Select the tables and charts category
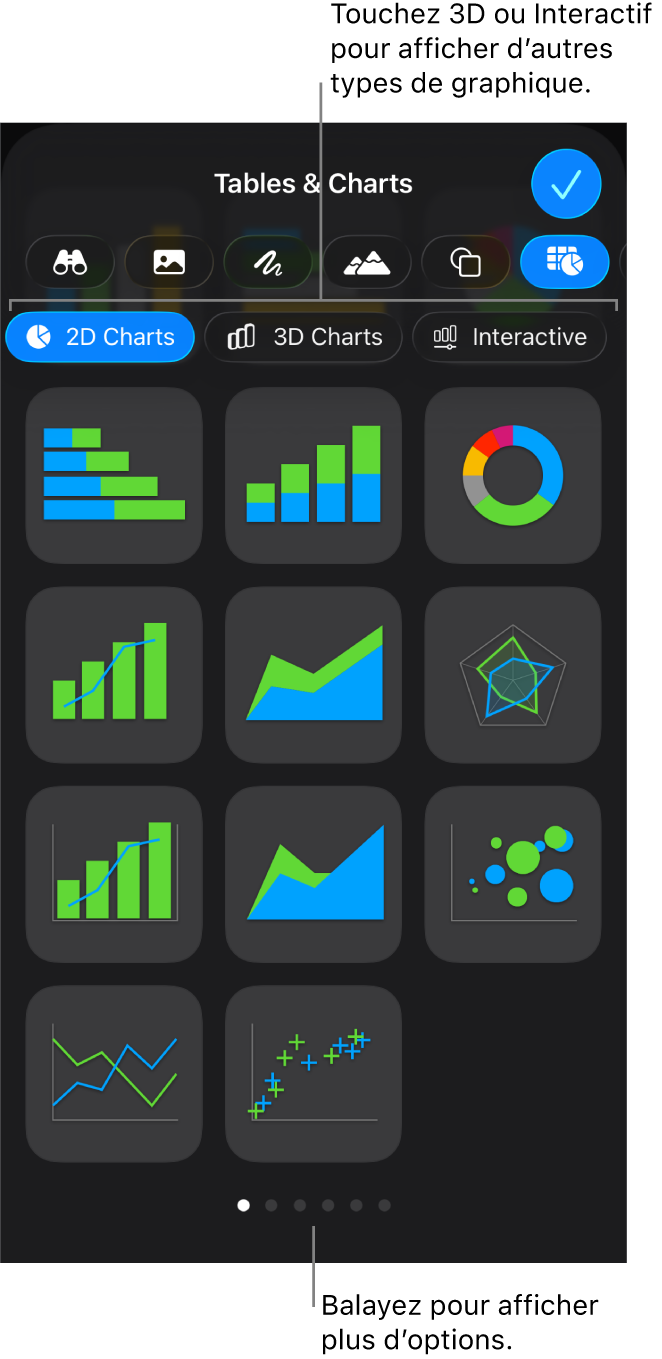Image resolution: width=662 pixels, height=1359 pixels. pos(565,262)
